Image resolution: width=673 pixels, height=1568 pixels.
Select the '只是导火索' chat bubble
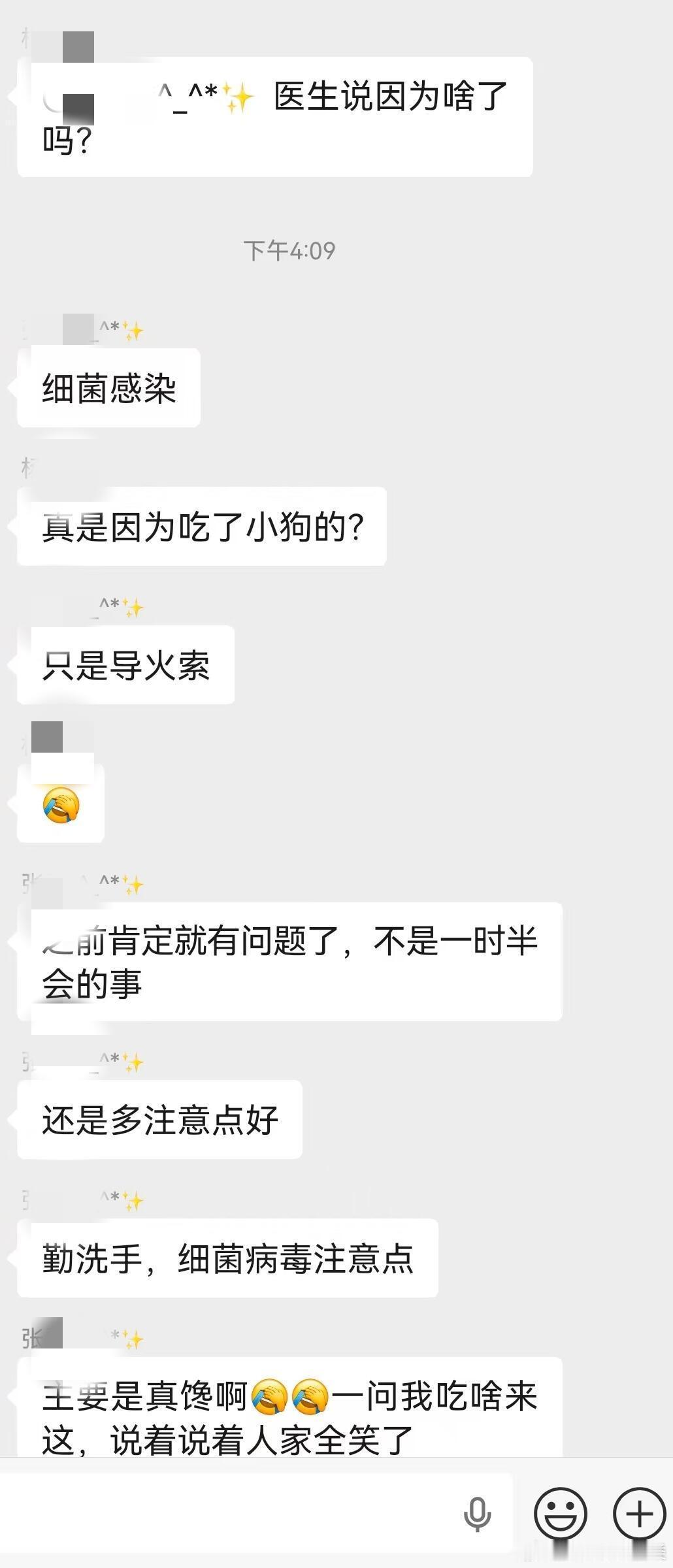pos(125,664)
